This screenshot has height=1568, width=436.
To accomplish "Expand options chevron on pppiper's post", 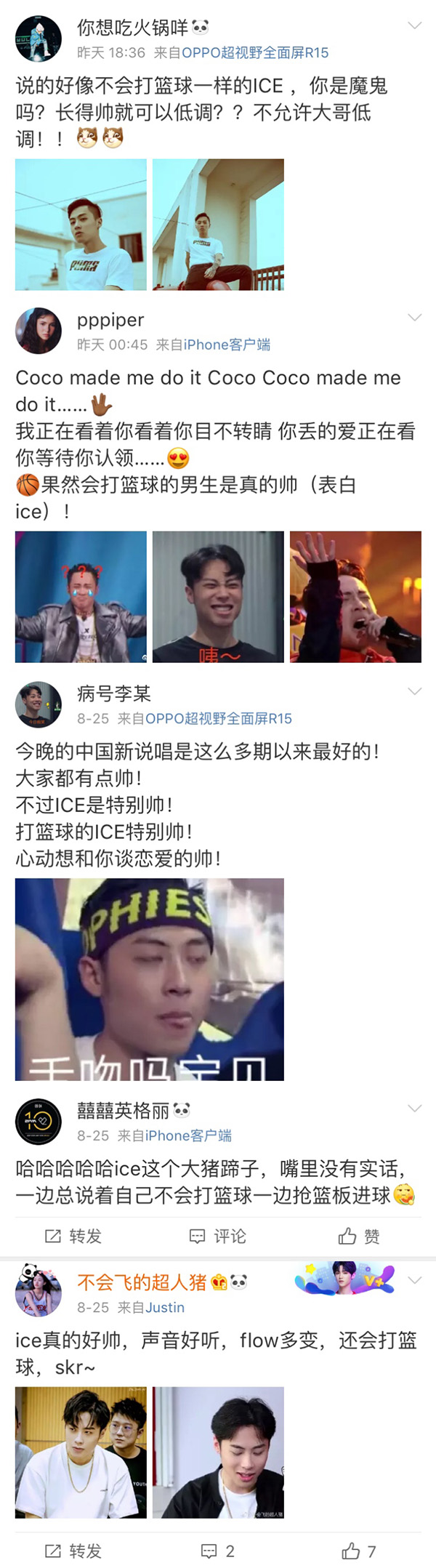I will [x=414, y=318].
